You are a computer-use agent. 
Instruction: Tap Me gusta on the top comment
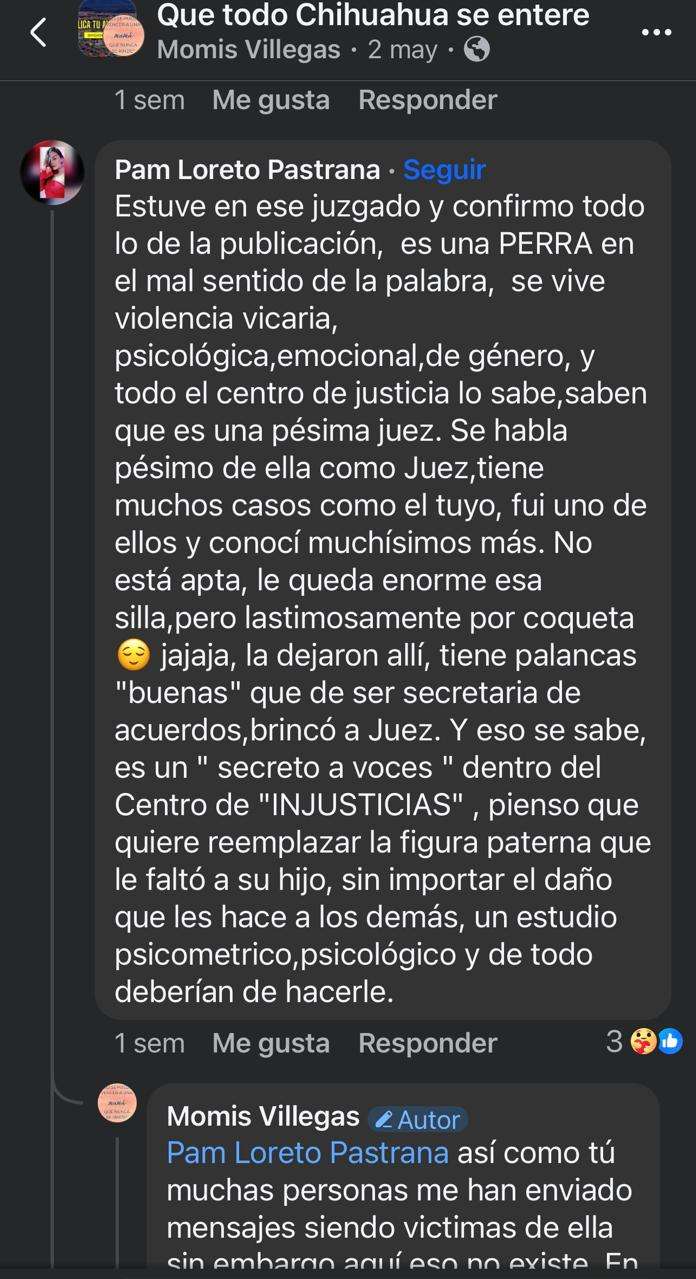click(x=270, y=100)
